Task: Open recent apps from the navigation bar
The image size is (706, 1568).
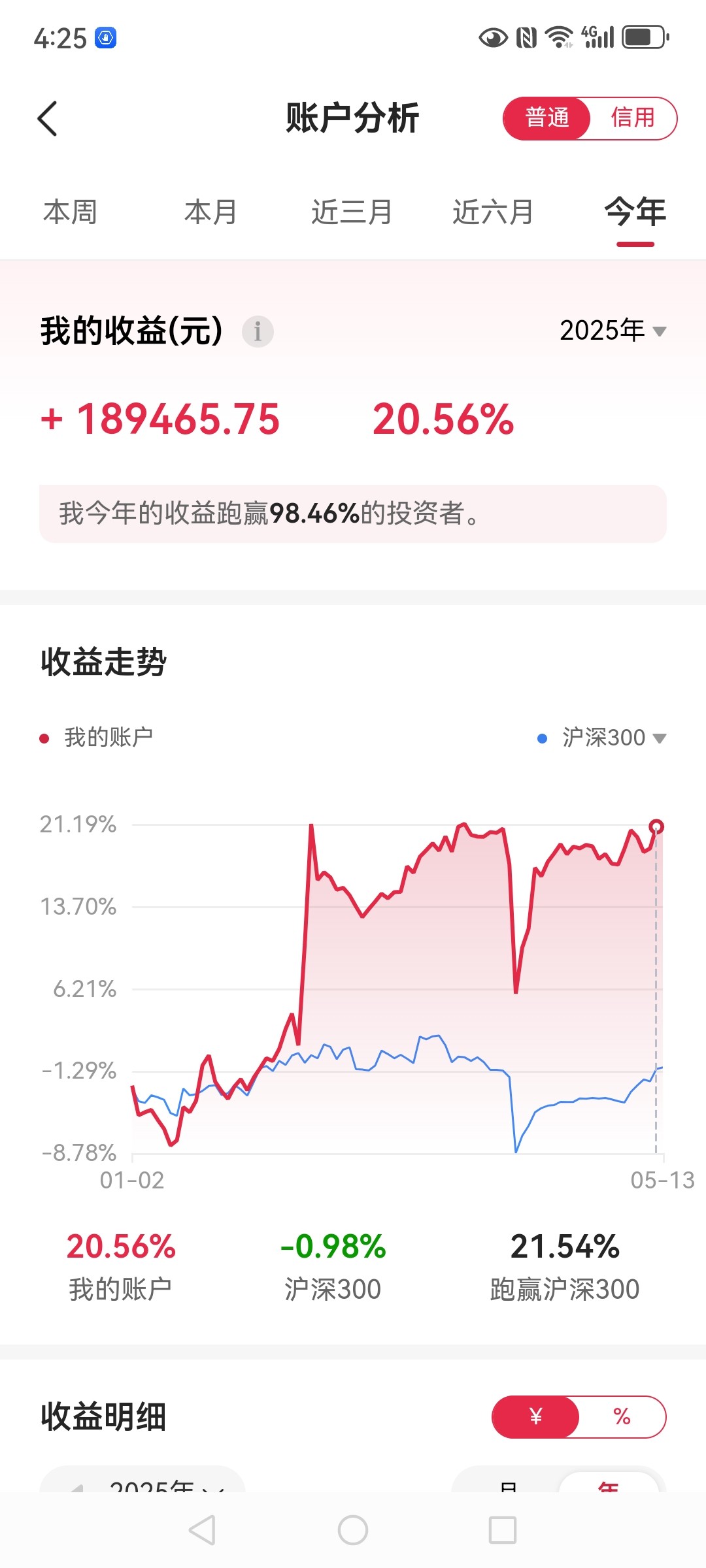Action: [503, 1530]
